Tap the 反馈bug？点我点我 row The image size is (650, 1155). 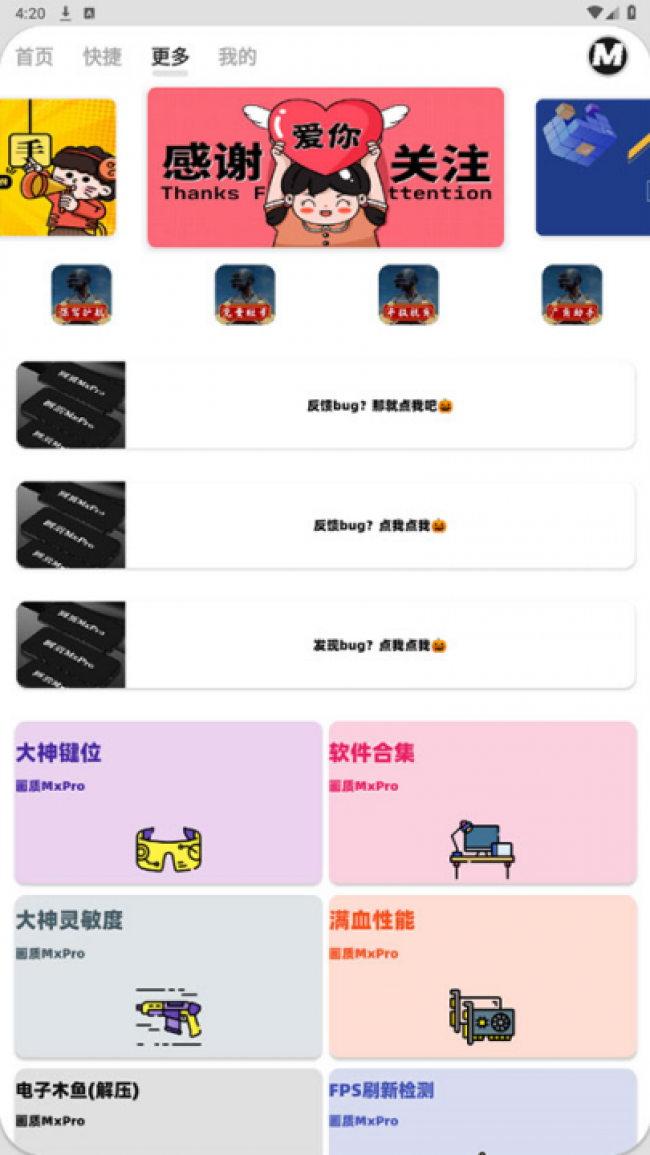[x=326, y=525]
